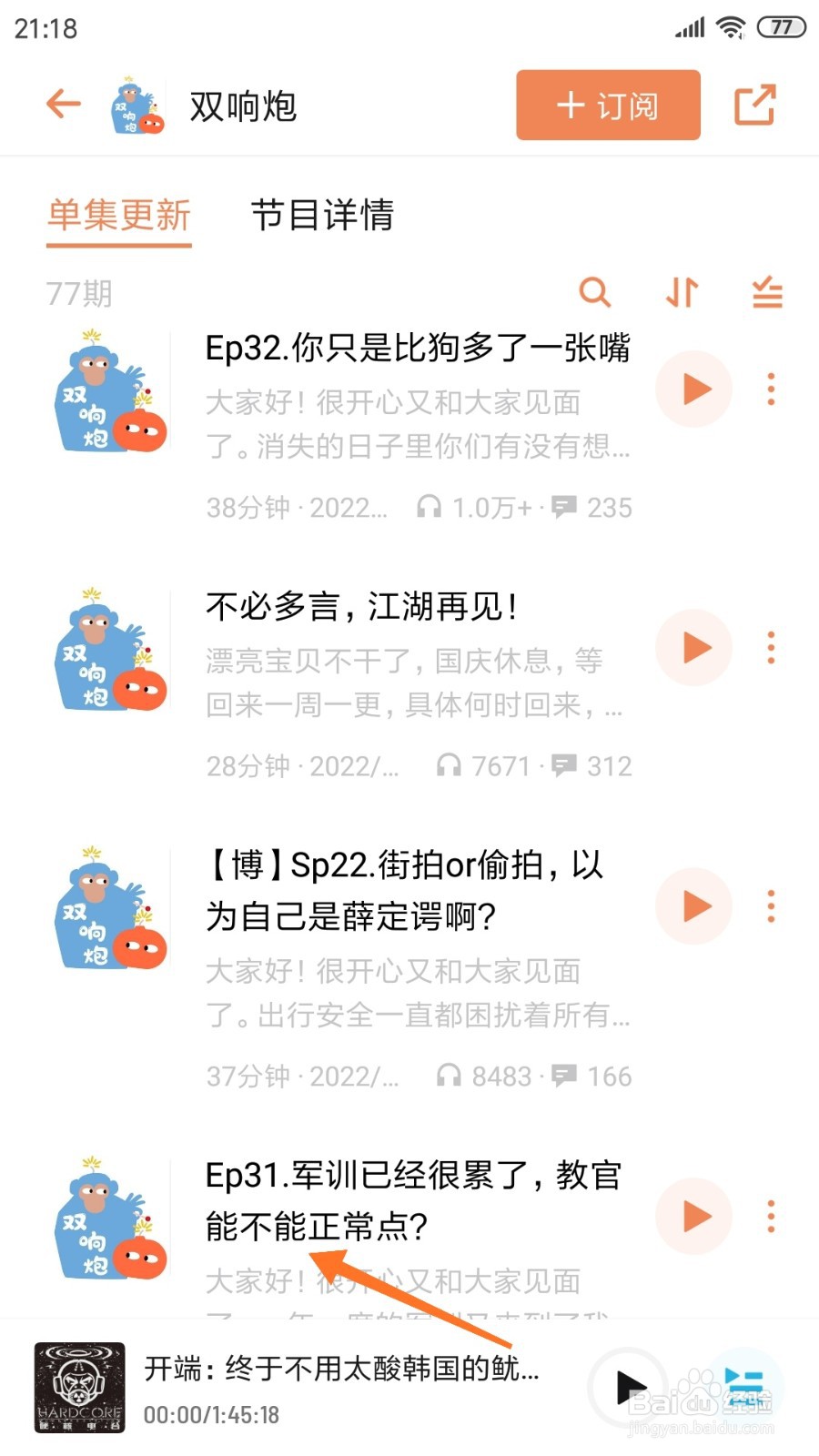Open more options for Ep31

click(771, 1217)
